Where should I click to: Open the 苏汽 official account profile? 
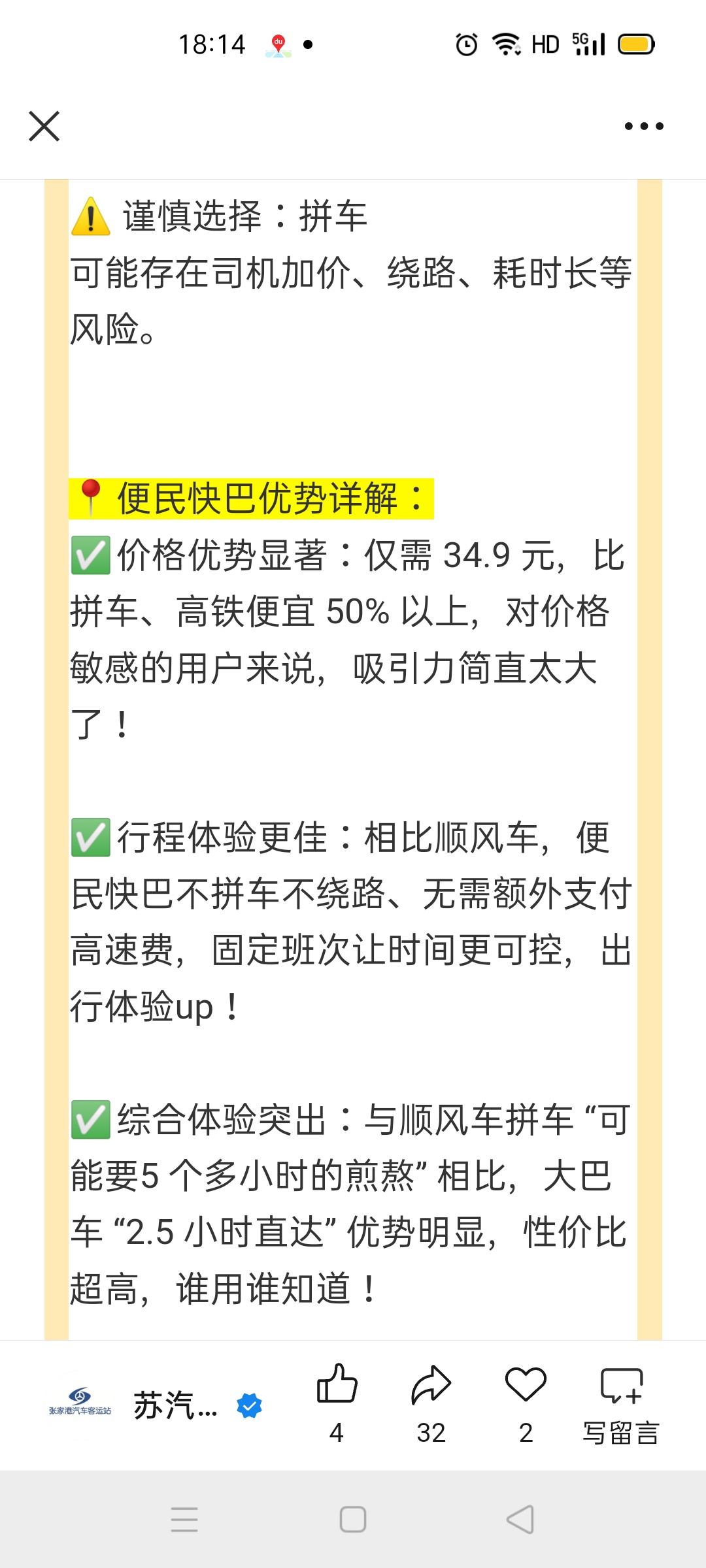coord(175,1406)
